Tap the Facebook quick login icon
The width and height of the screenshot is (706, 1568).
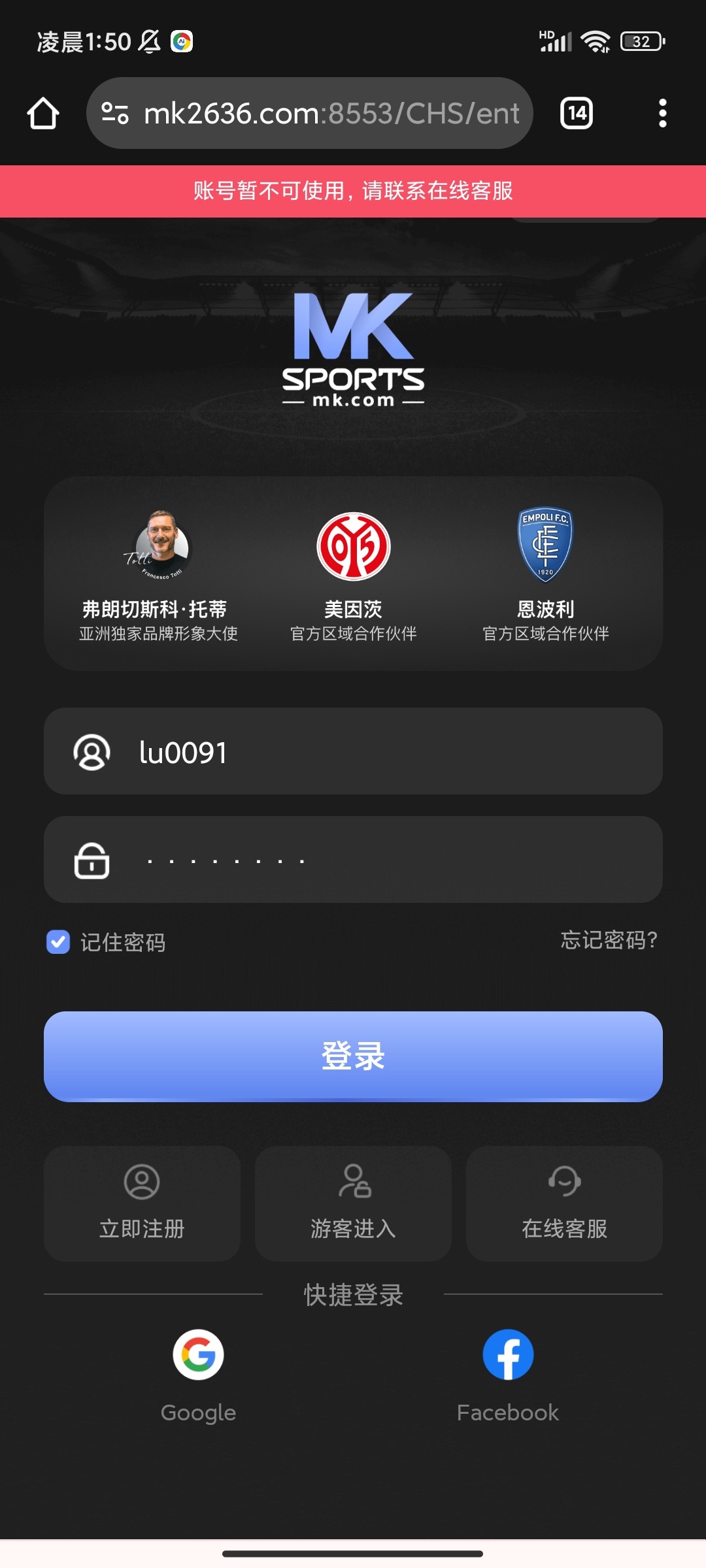coord(508,1356)
